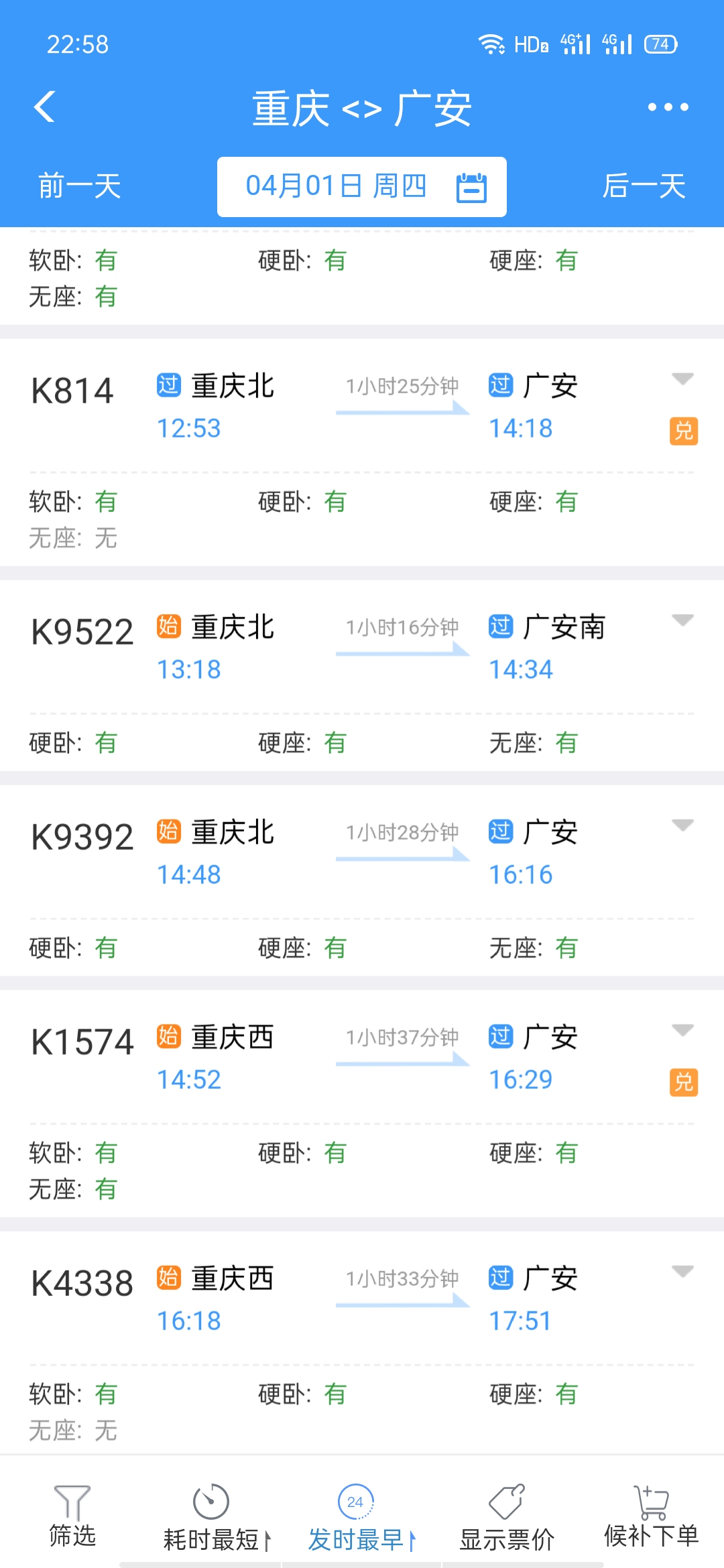Expand details arrow for train K9392
Image resolution: width=724 pixels, height=1568 pixels.
[x=682, y=826]
